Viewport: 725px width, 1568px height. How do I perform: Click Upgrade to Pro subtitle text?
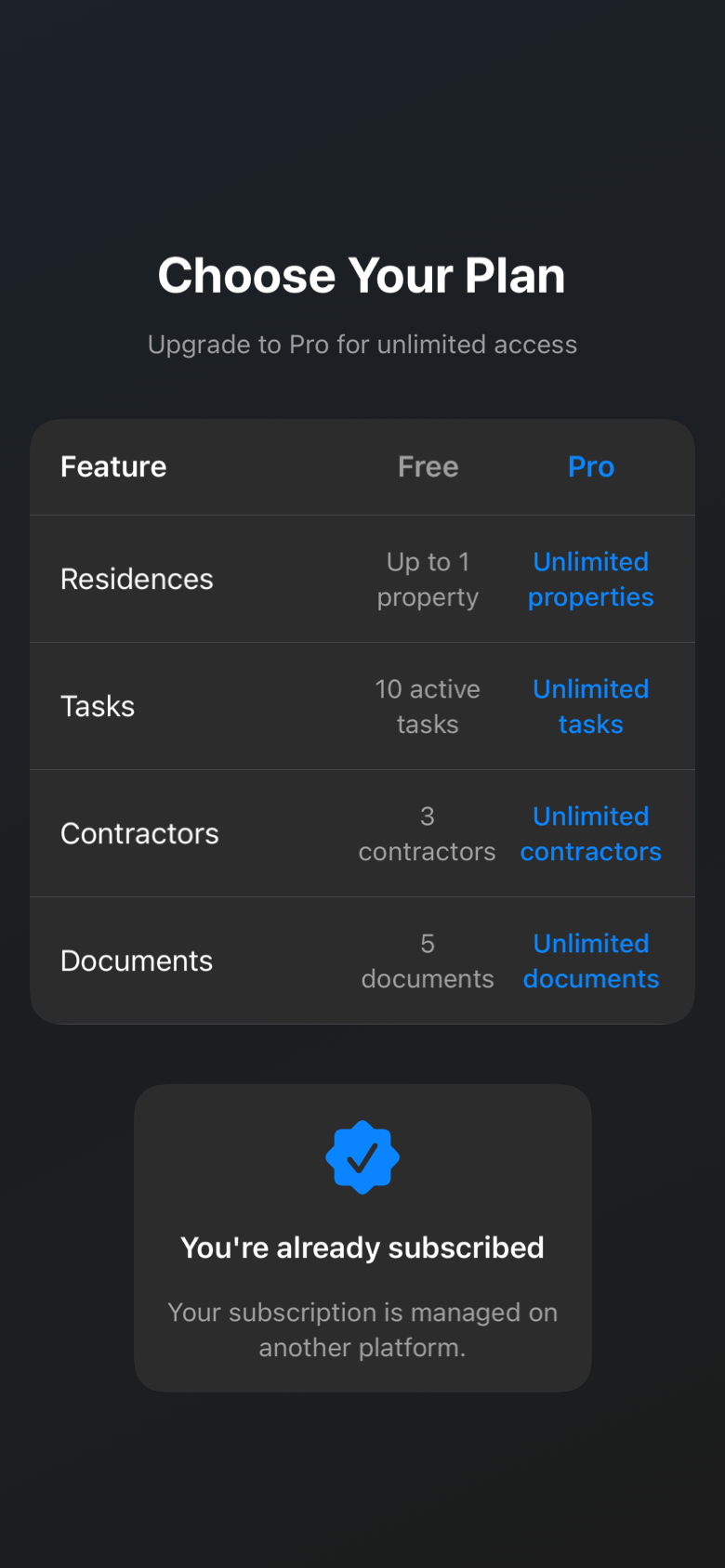[x=362, y=344]
